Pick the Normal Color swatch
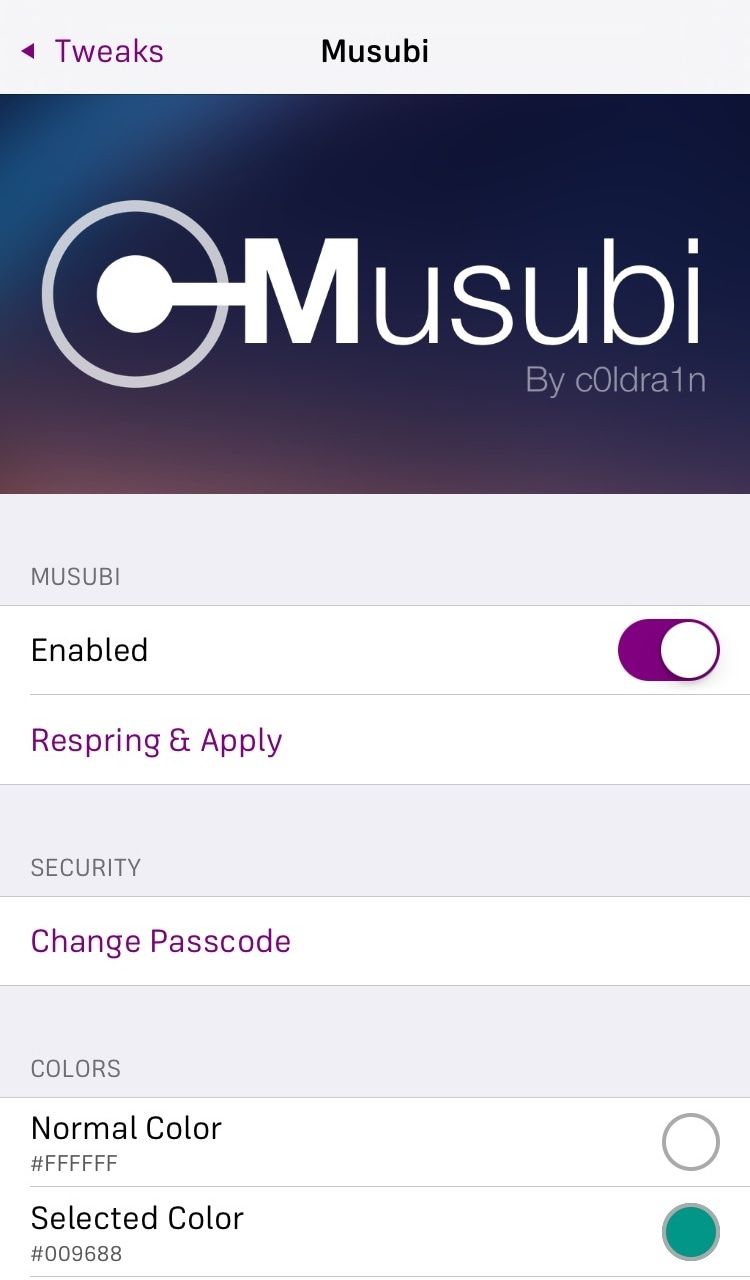This screenshot has width=750, height=1280. point(691,1142)
